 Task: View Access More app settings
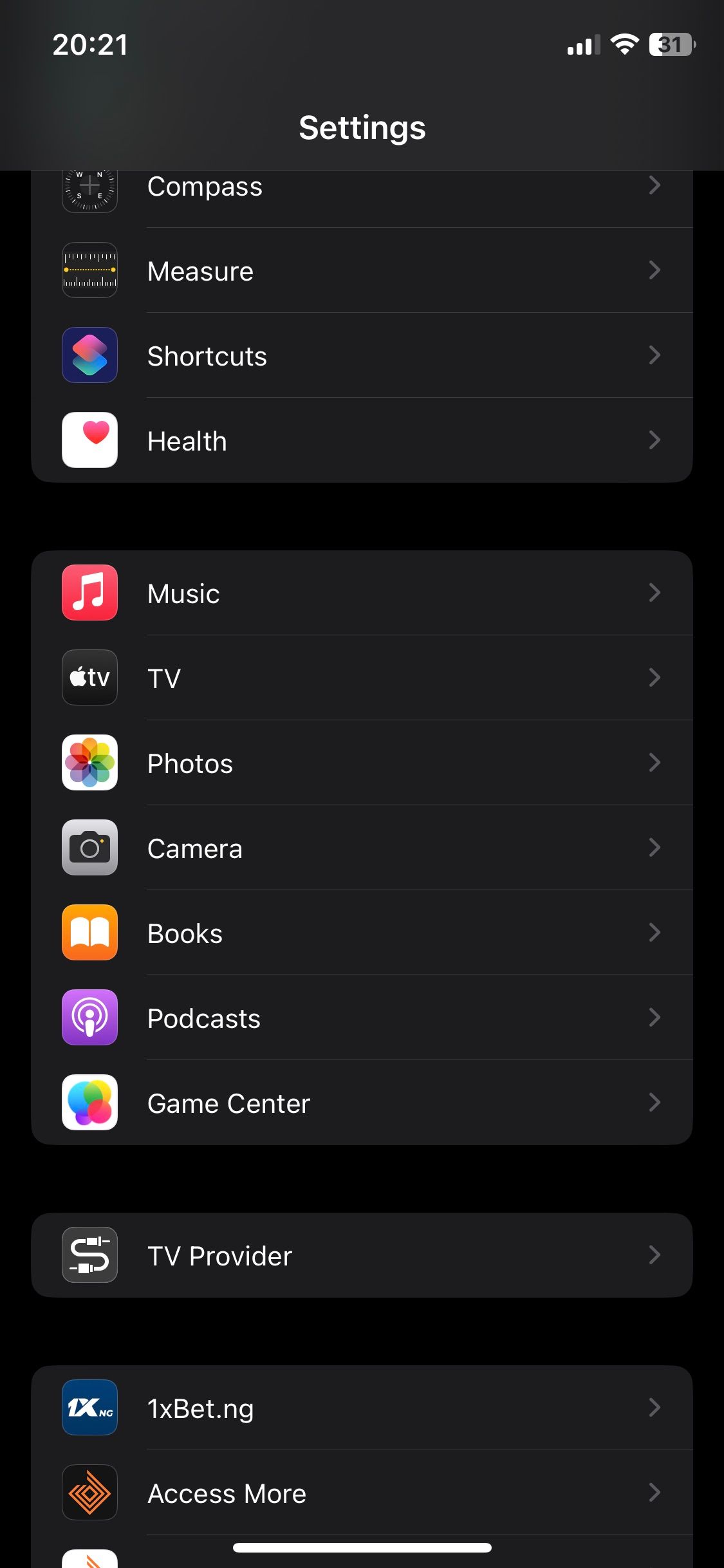[360, 1493]
